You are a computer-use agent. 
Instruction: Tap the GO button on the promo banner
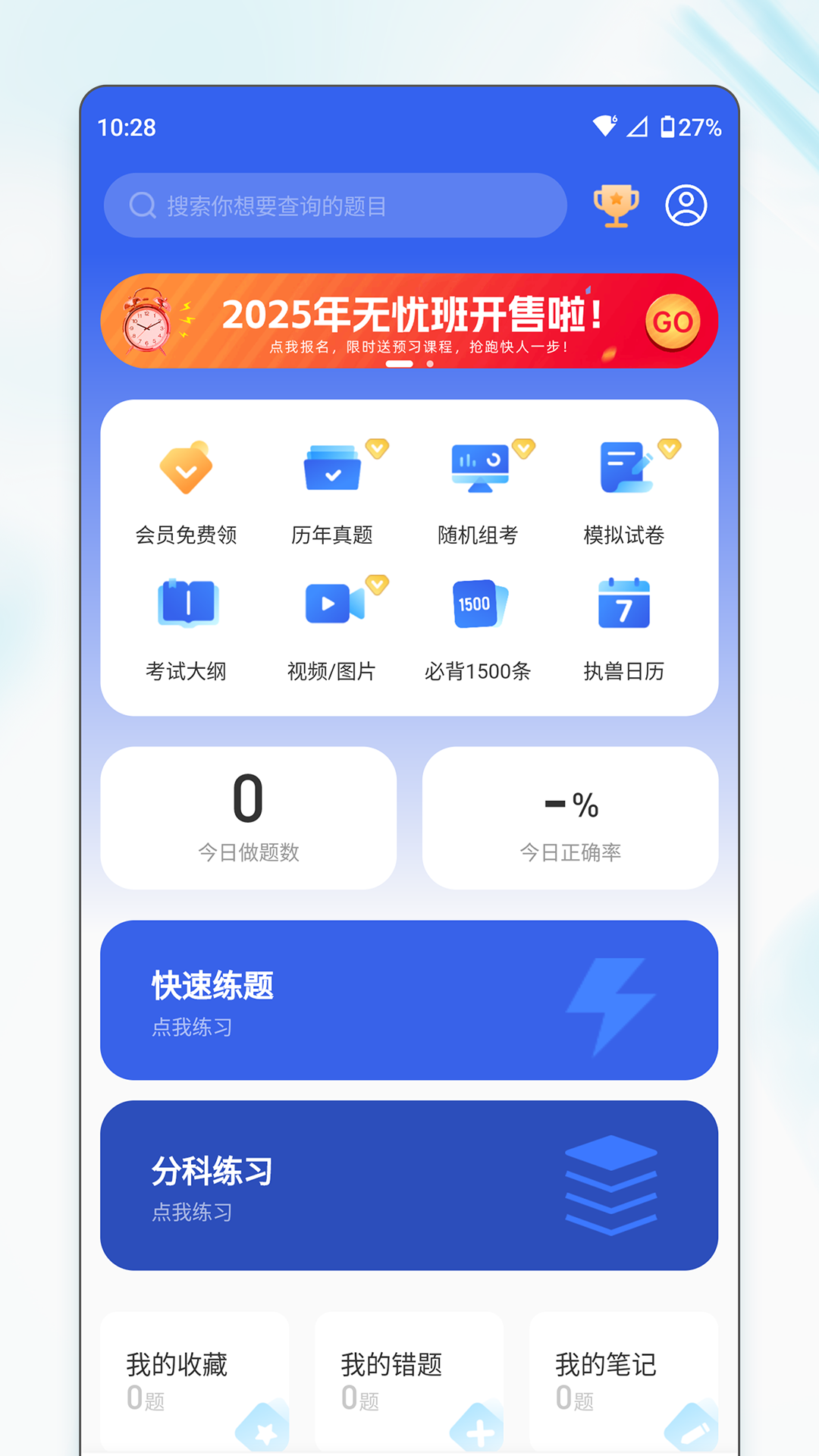pyautogui.click(x=672, y=321)
